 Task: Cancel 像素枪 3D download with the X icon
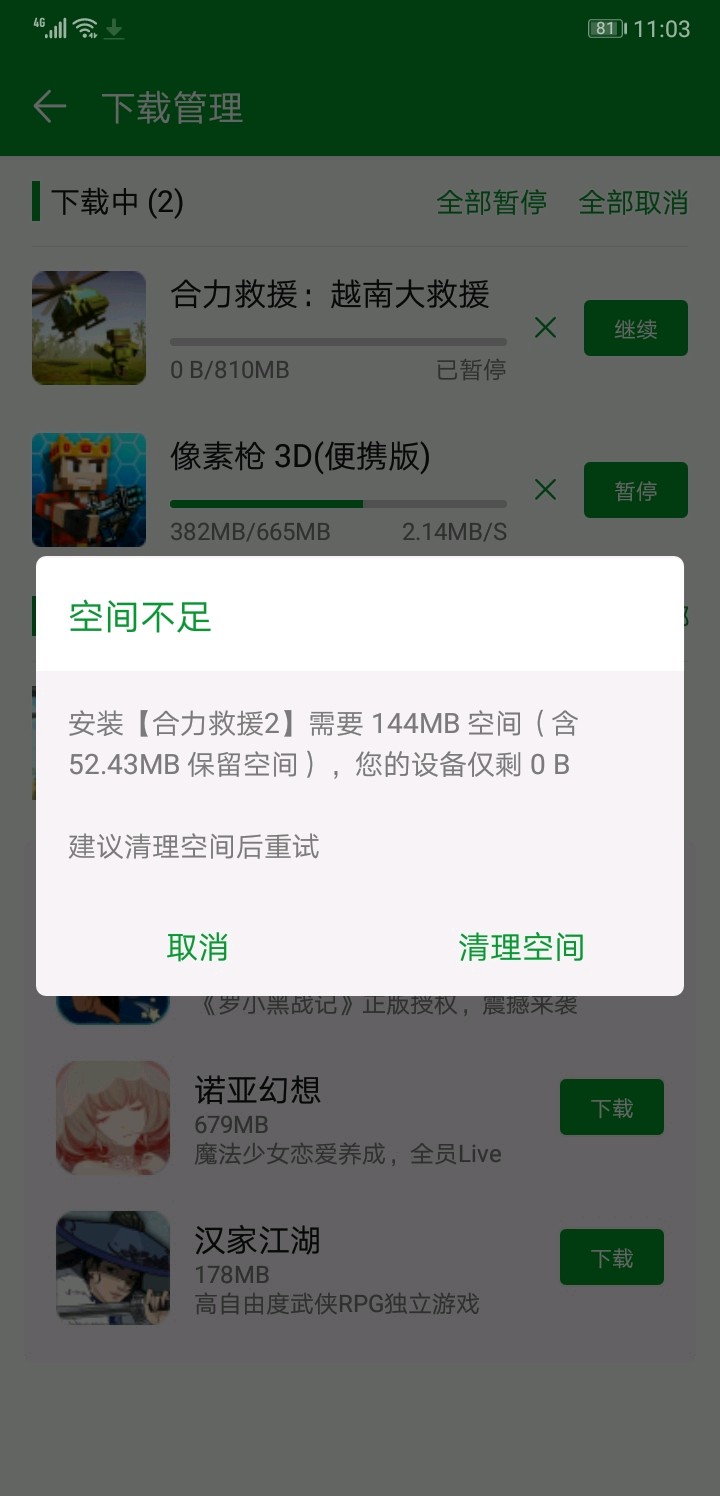coord(545,489)
